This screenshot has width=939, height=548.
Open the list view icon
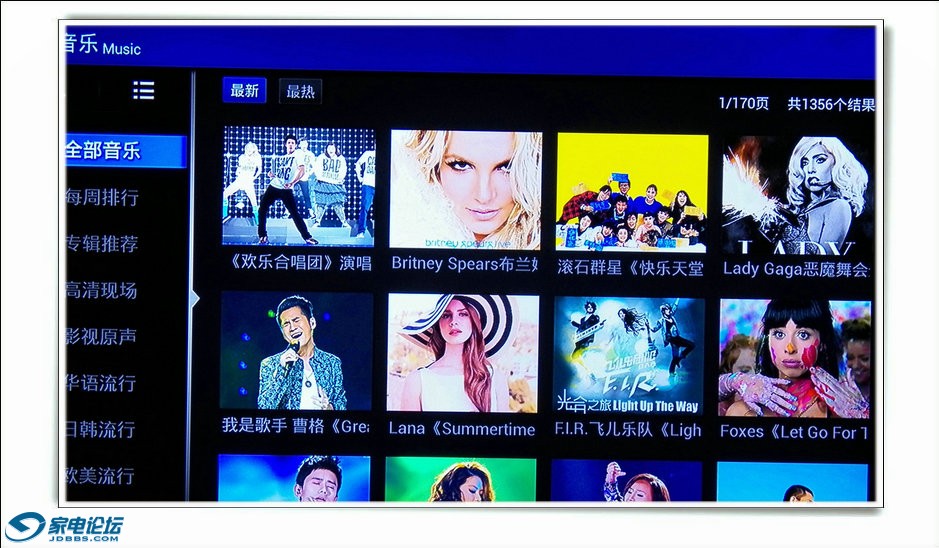point(143,91)
